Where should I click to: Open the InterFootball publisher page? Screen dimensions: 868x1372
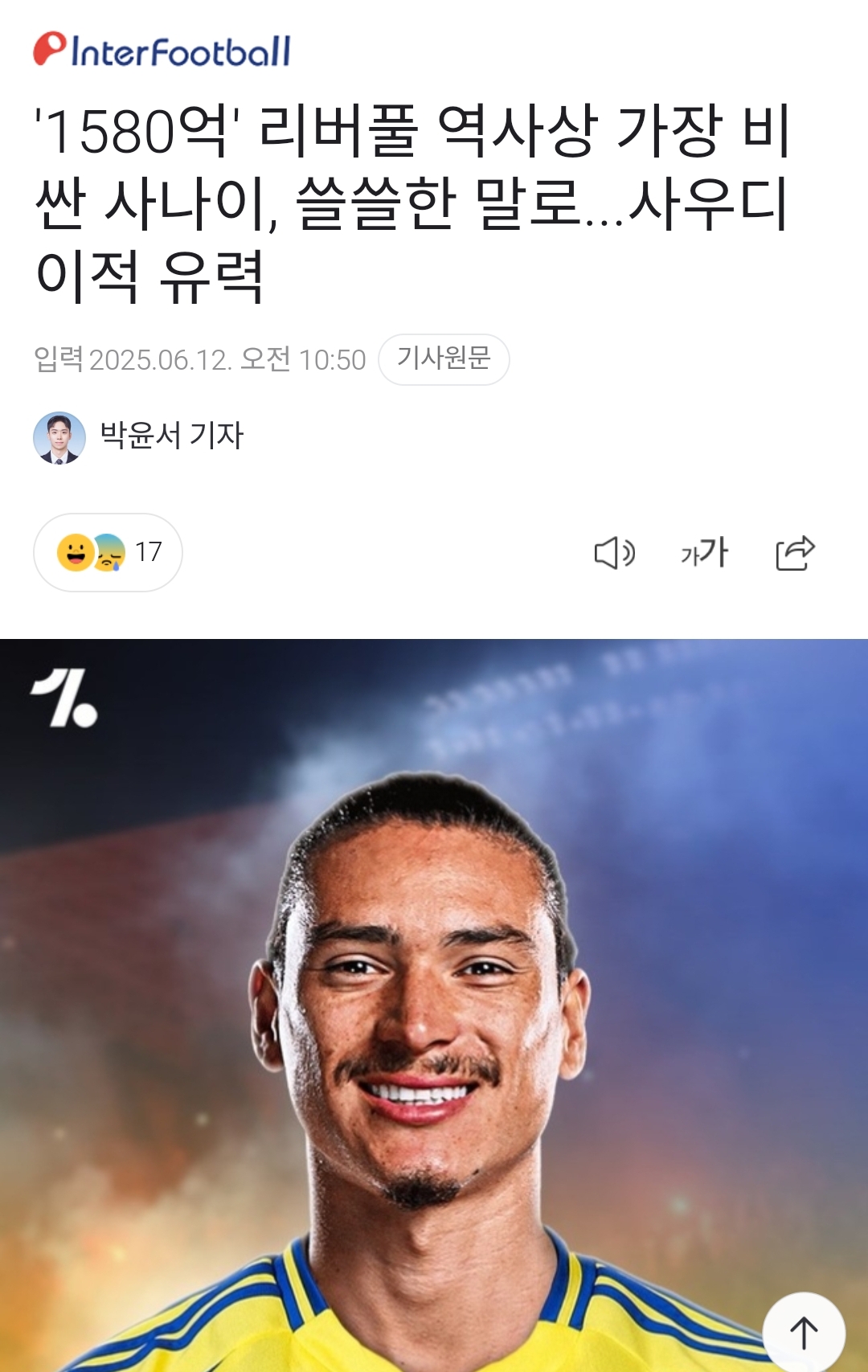[162, 51]
